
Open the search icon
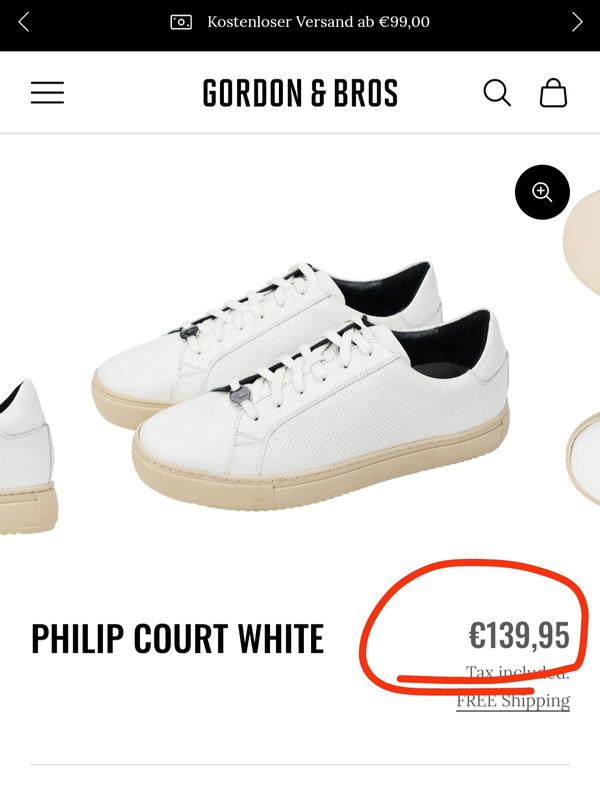497,93
